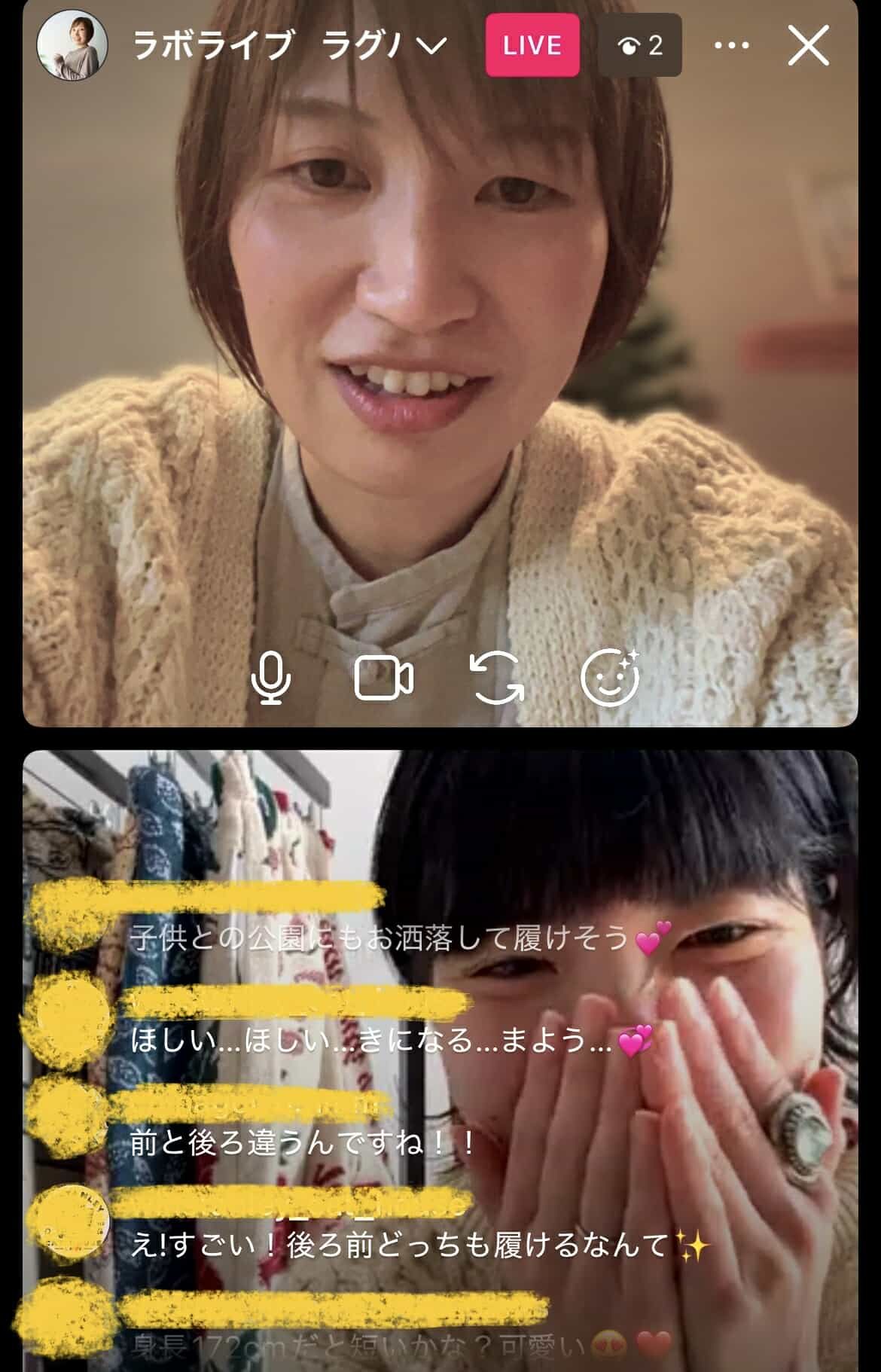Screen dimensions: 881x1372
Task: Flip the camera view
Action: pos(496,678)
